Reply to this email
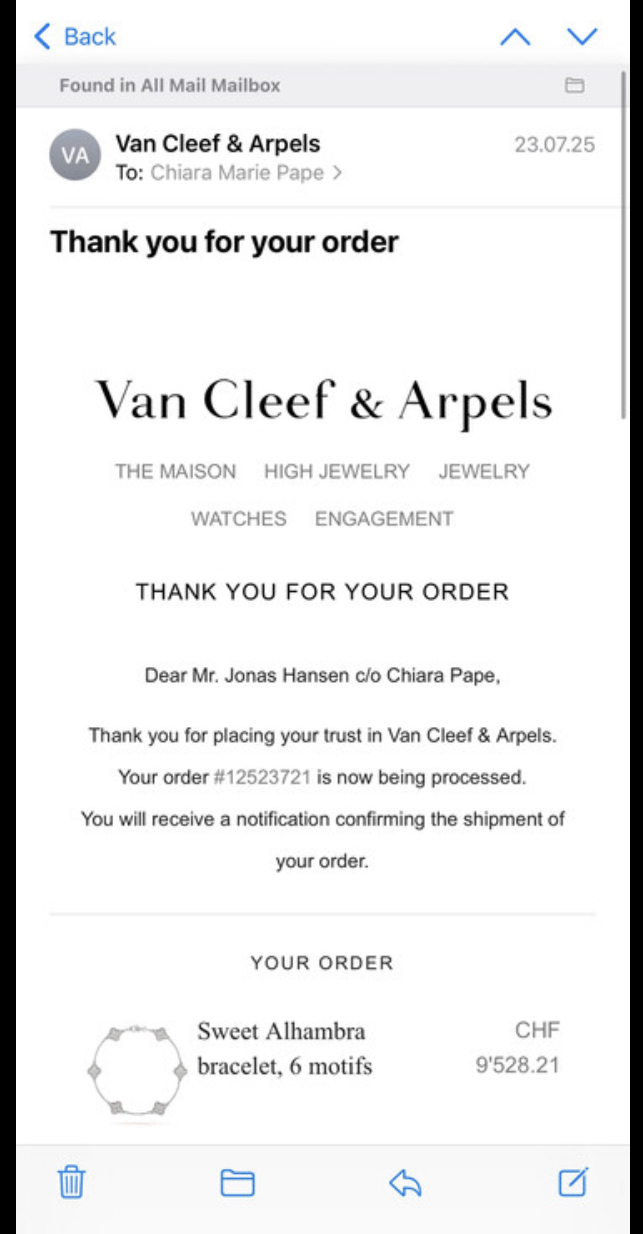Screen dimensions: 643x1234 coord(405,1184)
